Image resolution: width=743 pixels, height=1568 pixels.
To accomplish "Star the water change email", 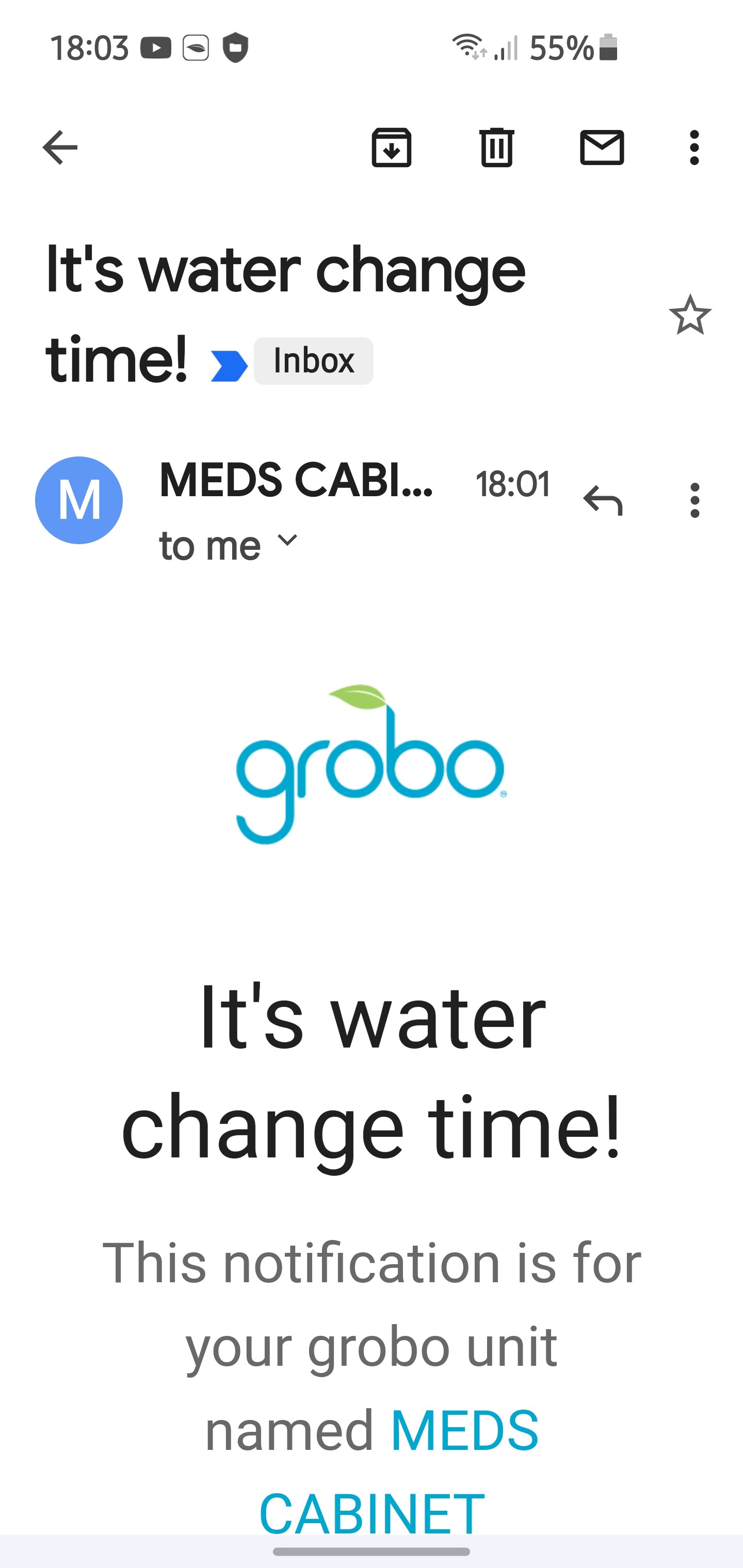I will [690, 315].
